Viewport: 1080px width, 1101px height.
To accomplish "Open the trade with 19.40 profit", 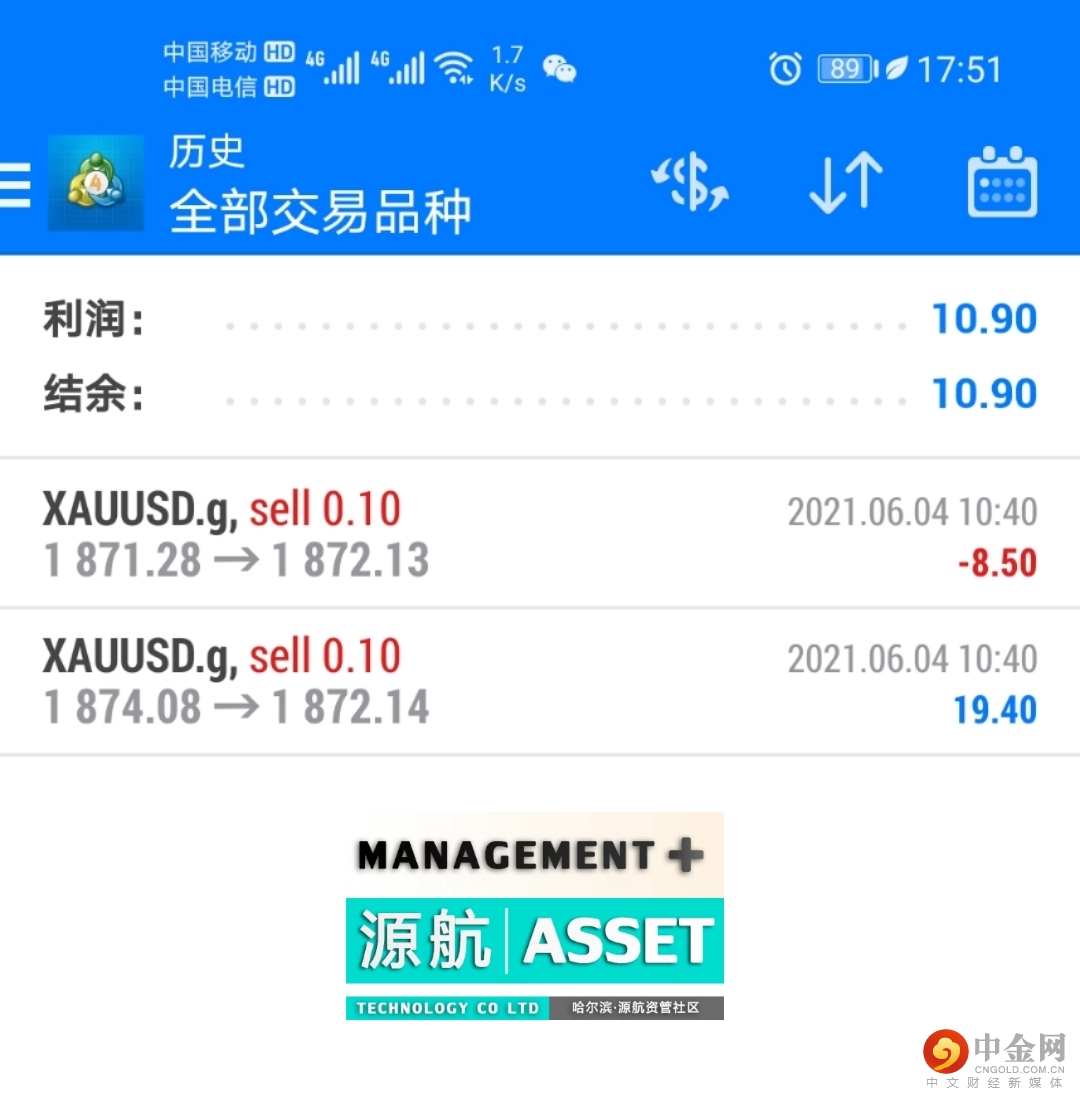I will coord(540,682).
